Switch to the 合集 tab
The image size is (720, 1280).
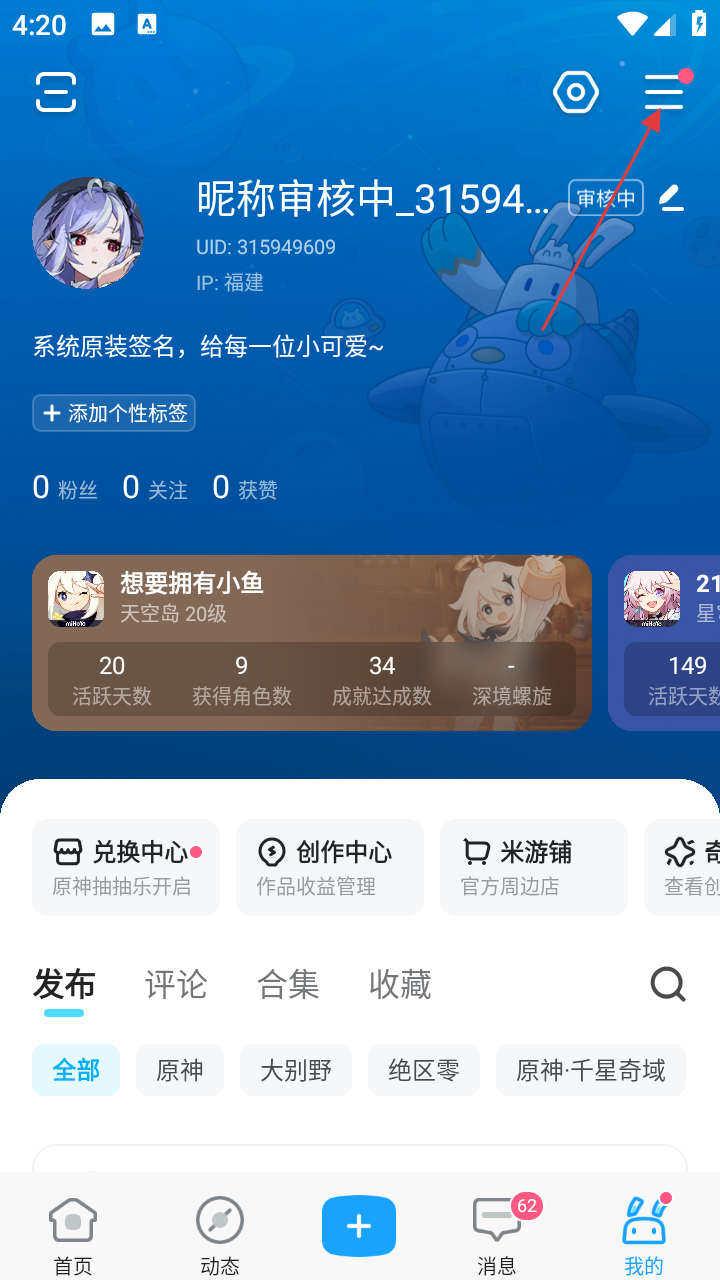(288, 985)
